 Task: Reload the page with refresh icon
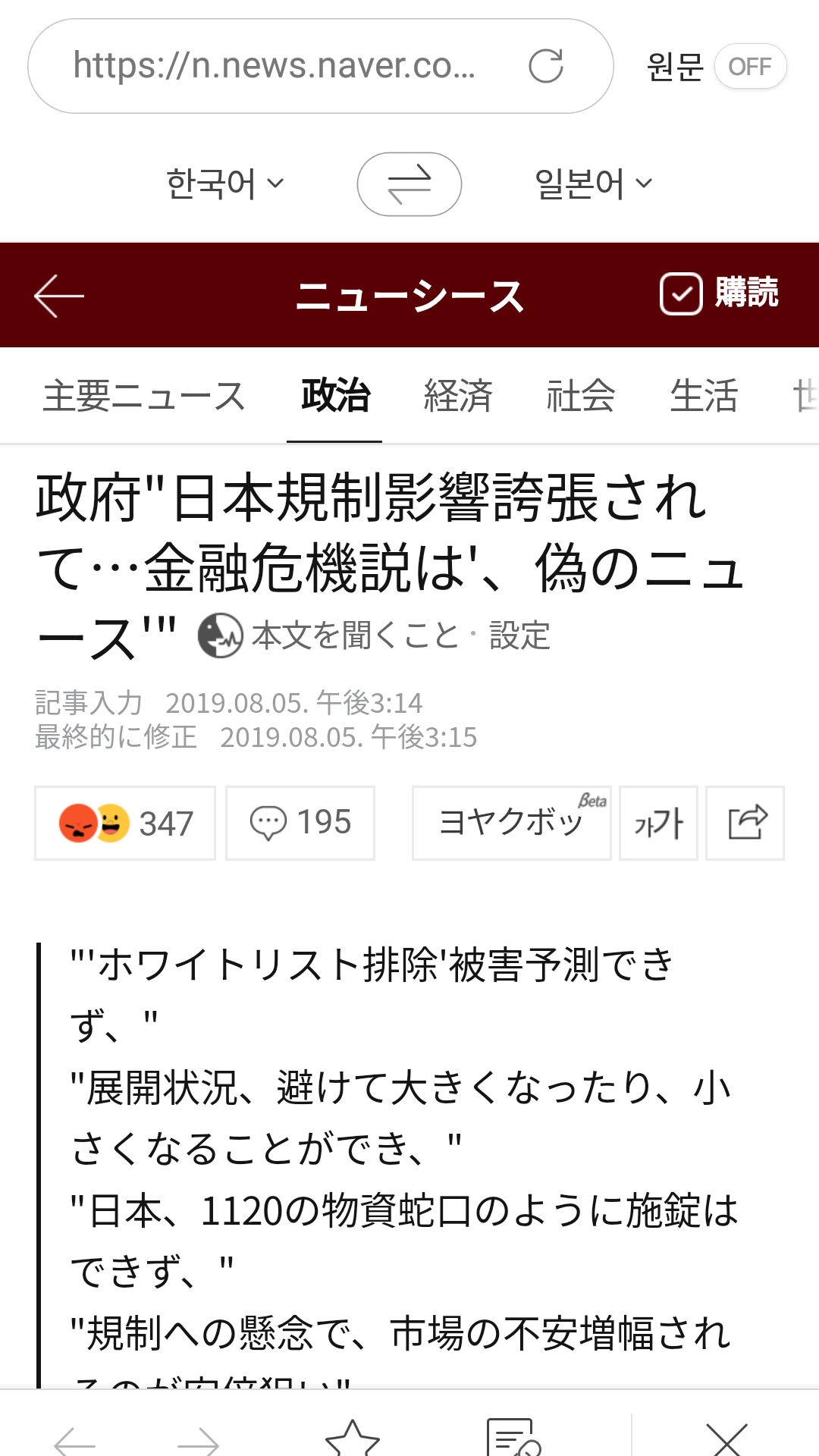[x=545, y=66]
